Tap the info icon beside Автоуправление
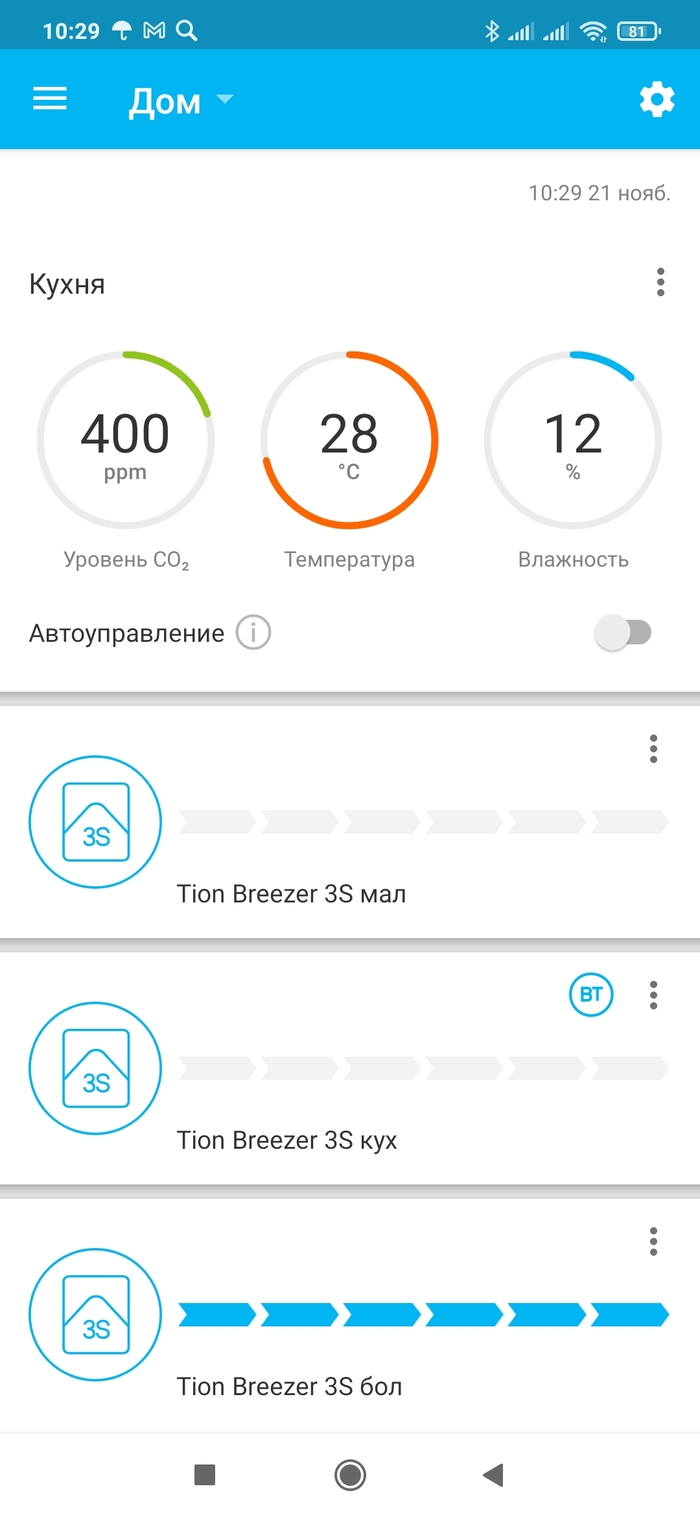 254,633
